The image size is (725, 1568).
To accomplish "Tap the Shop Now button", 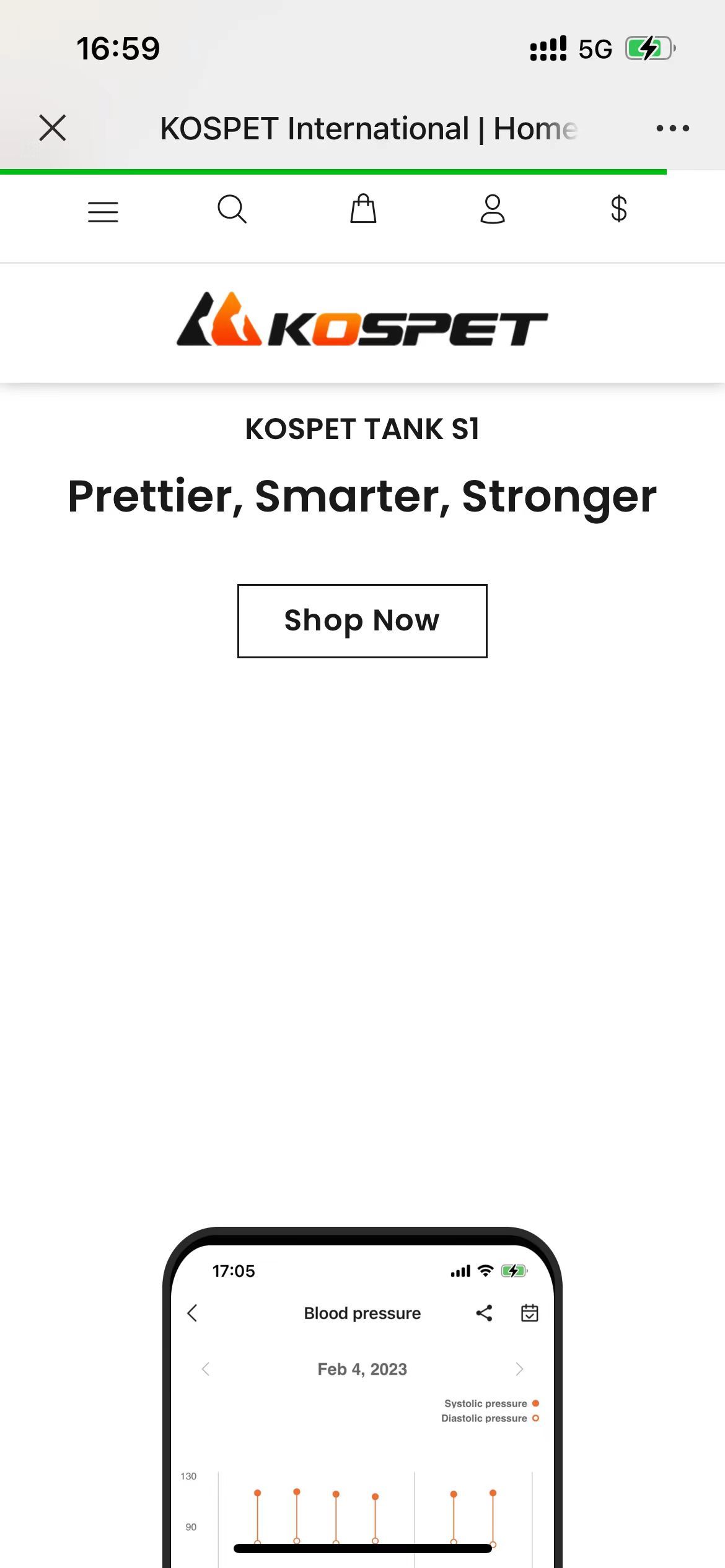I will coord(362,621).
